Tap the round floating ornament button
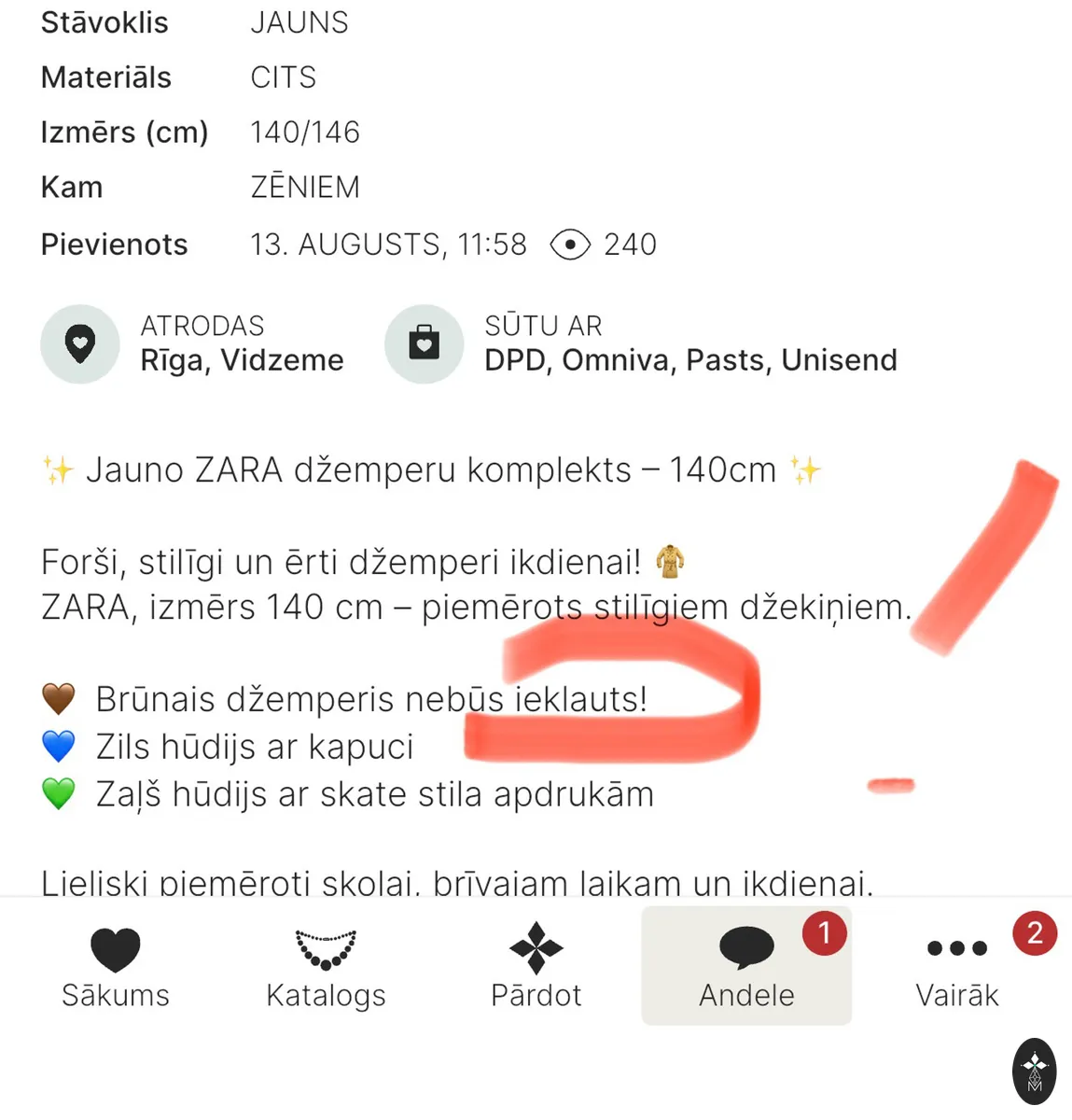1072x1120 pixels. (x=1035, y=1071)
